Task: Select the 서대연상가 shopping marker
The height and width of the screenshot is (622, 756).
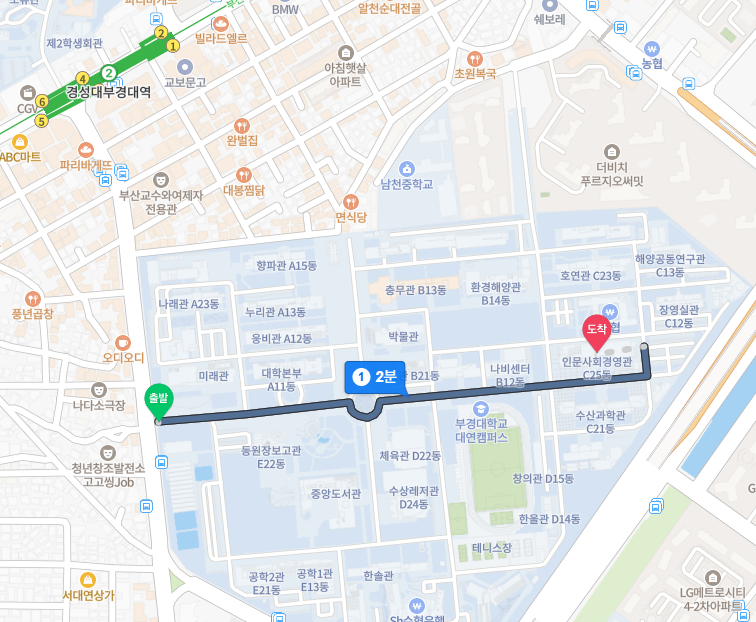Action: 88,578
